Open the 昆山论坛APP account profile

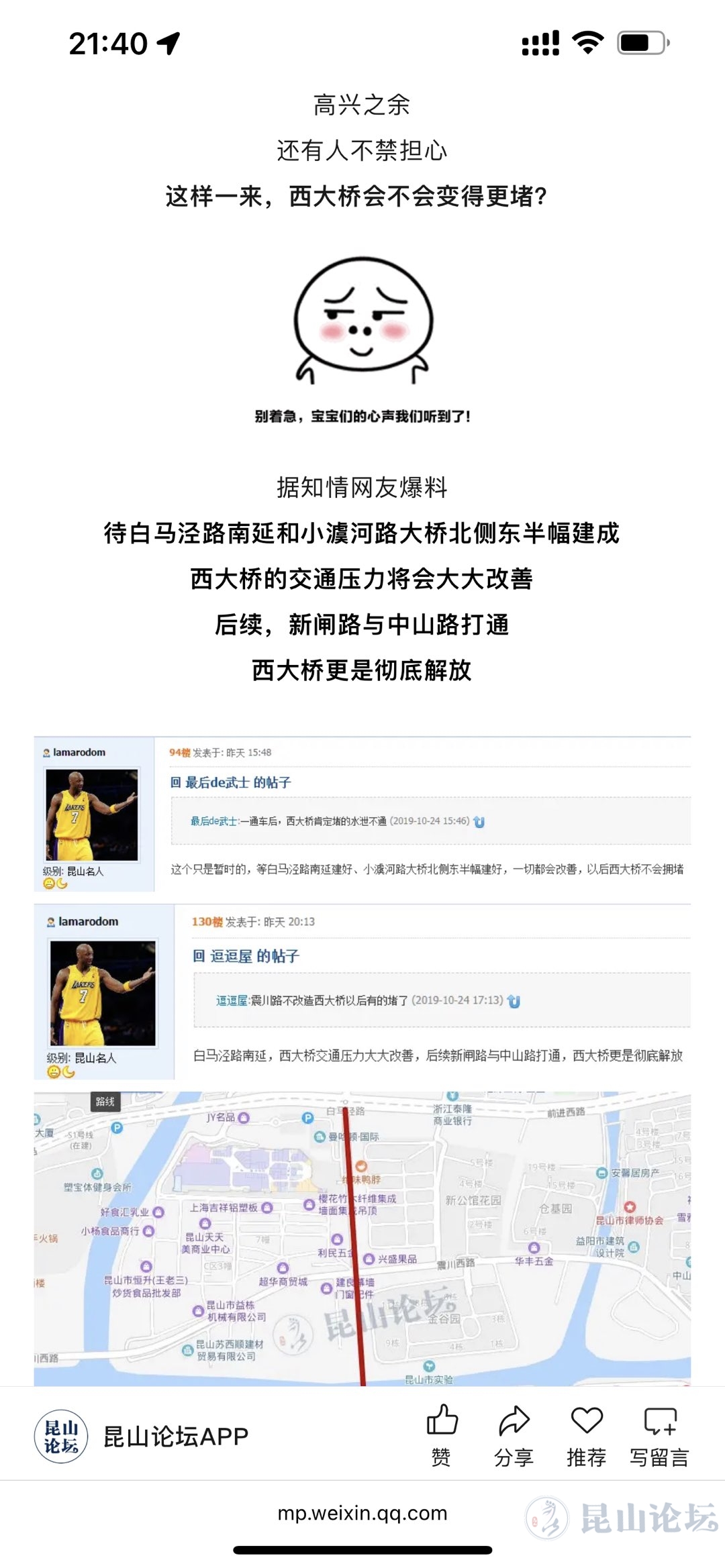[141, 1436]
